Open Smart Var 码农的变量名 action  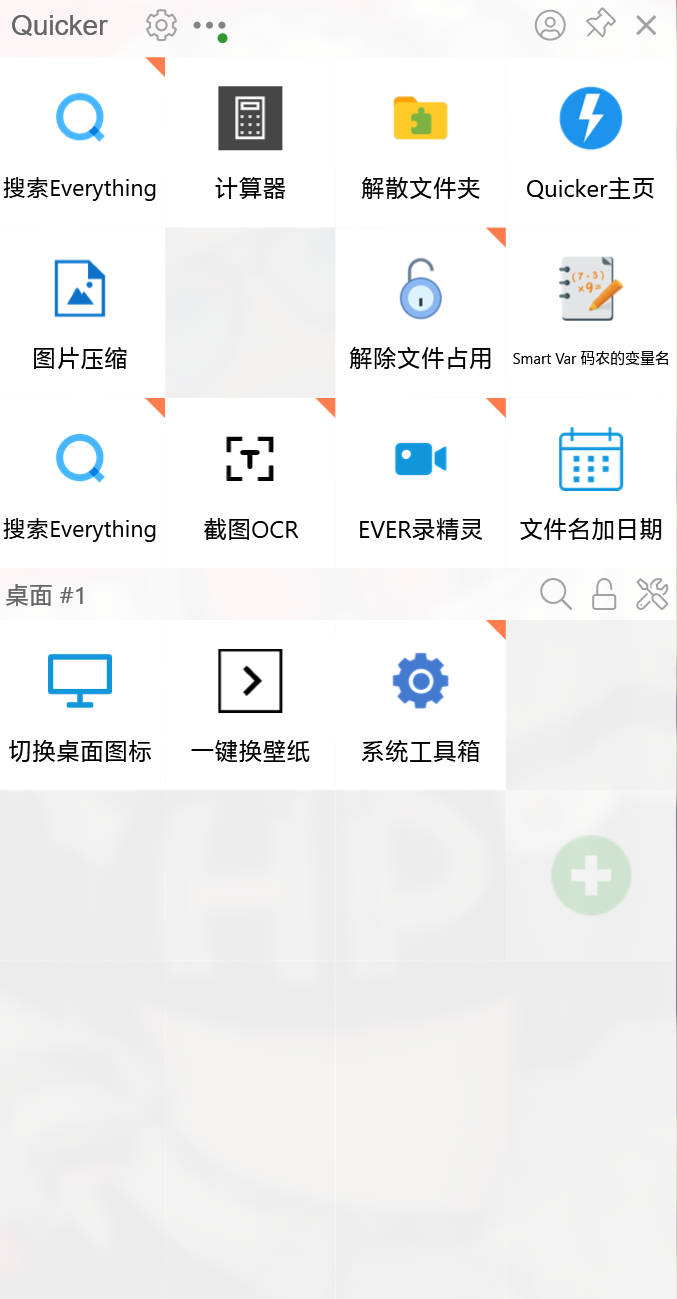point(590,312)
